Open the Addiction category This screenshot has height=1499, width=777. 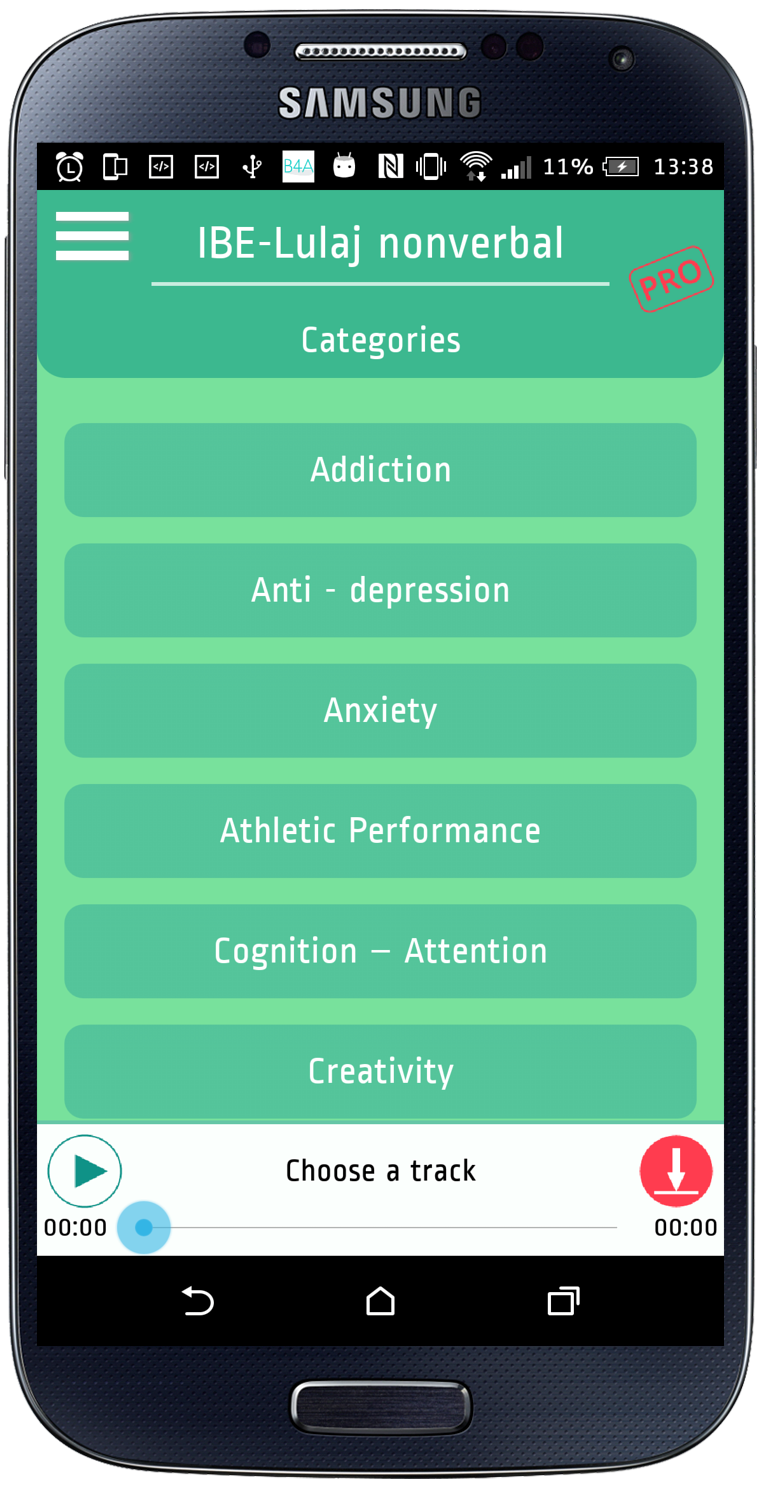coord(380,470)
